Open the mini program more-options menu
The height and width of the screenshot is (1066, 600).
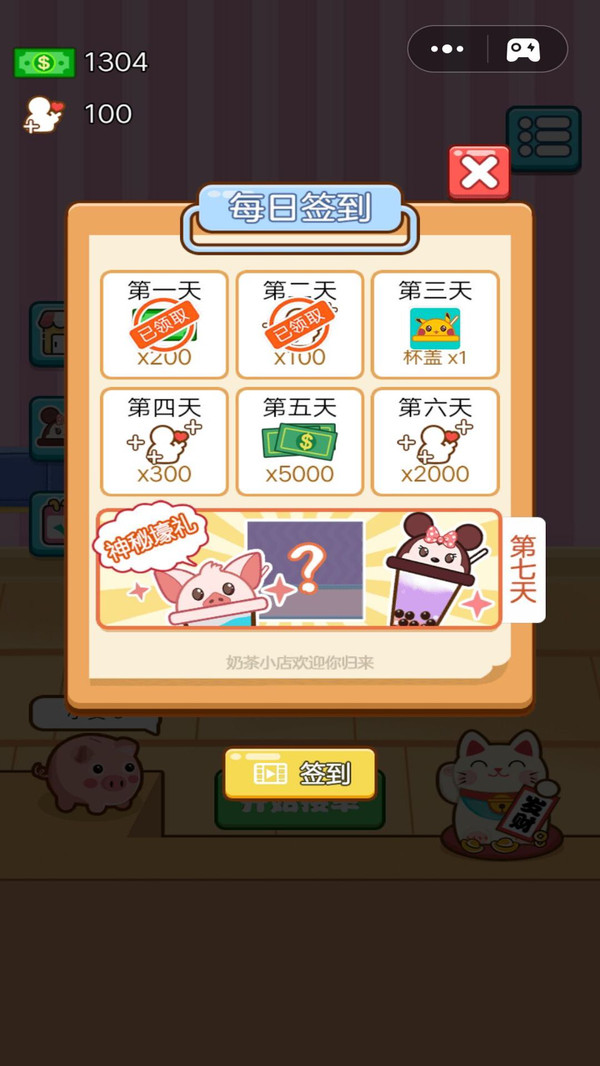click(447, 49)
